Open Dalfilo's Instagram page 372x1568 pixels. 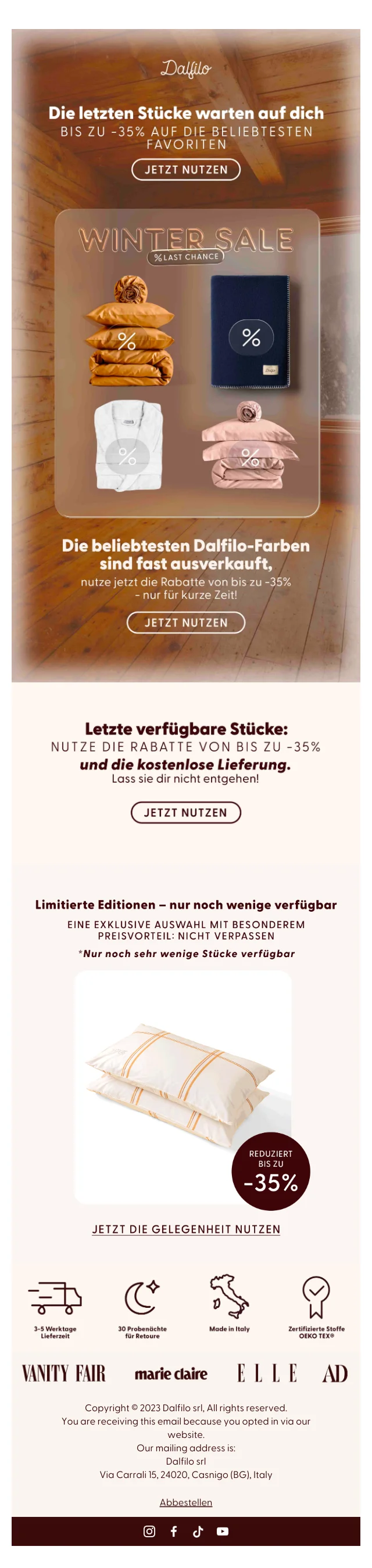click(149, 1531)
